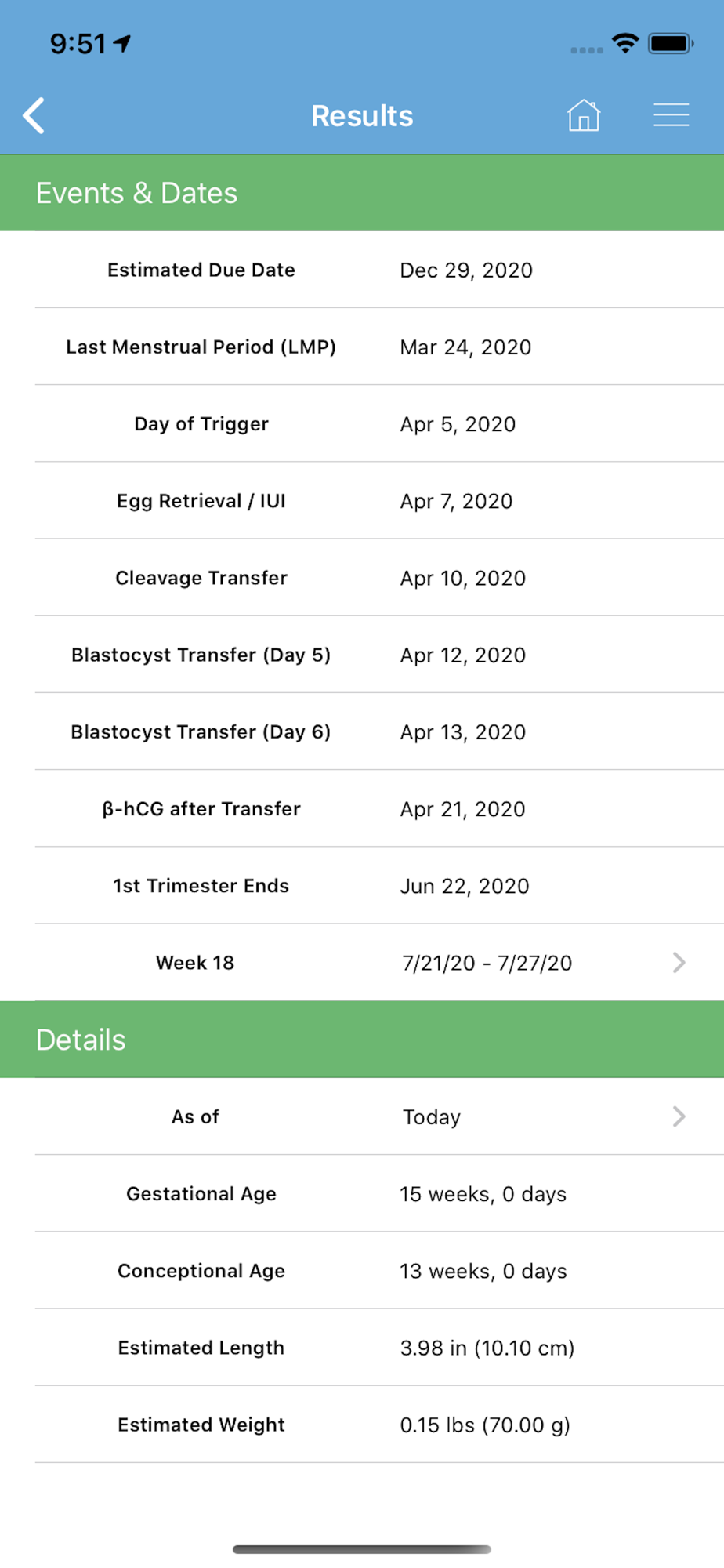Go back using the top-left arrow
724x1568 pixels.
click(34, 116)
